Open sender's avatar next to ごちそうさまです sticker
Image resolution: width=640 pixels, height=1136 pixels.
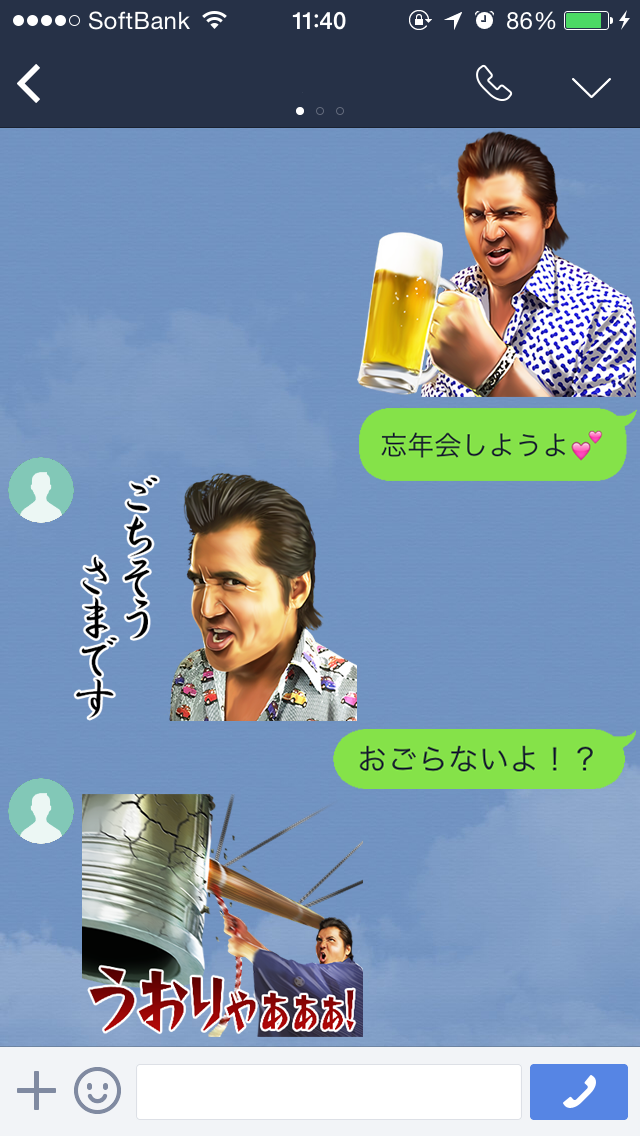[x=41, y=490]
